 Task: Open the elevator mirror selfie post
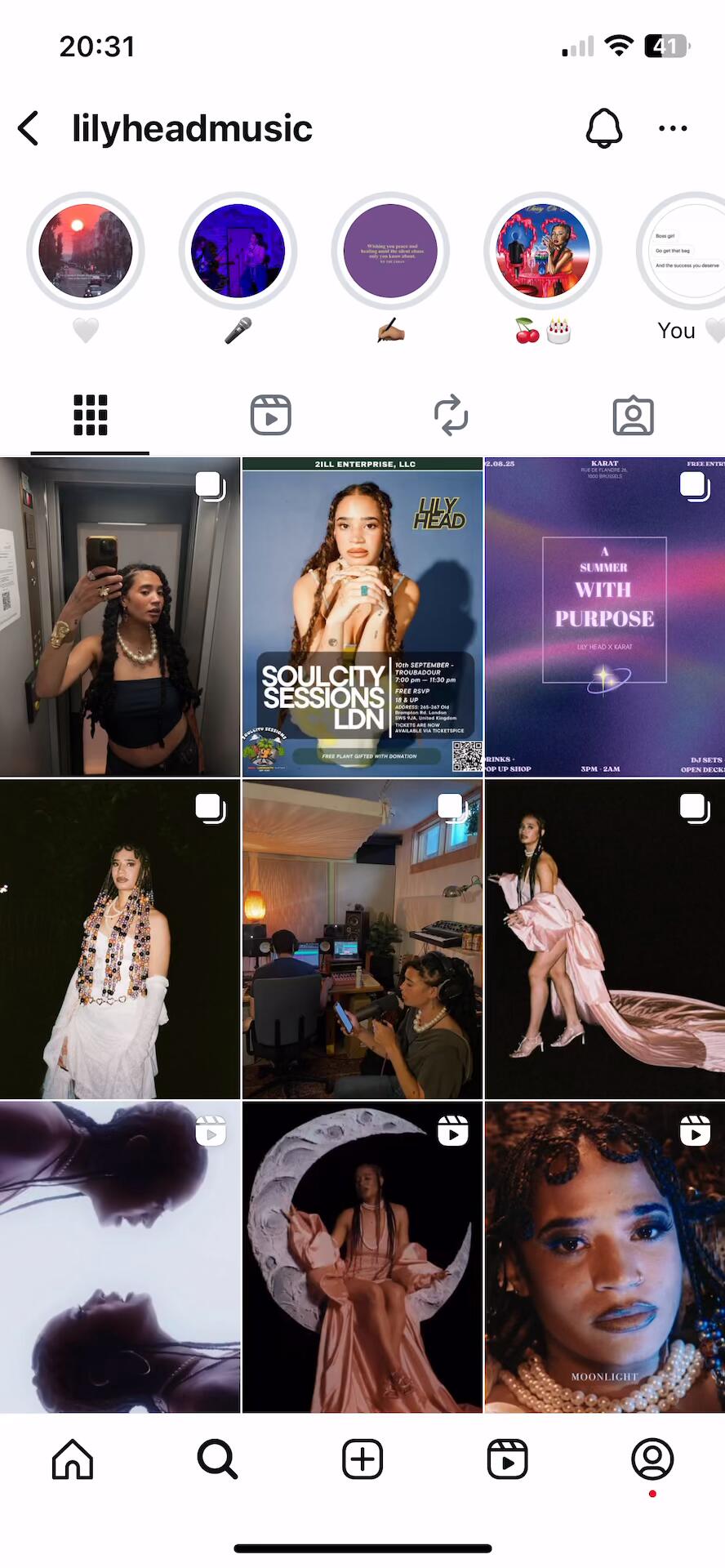pos(120,617)
